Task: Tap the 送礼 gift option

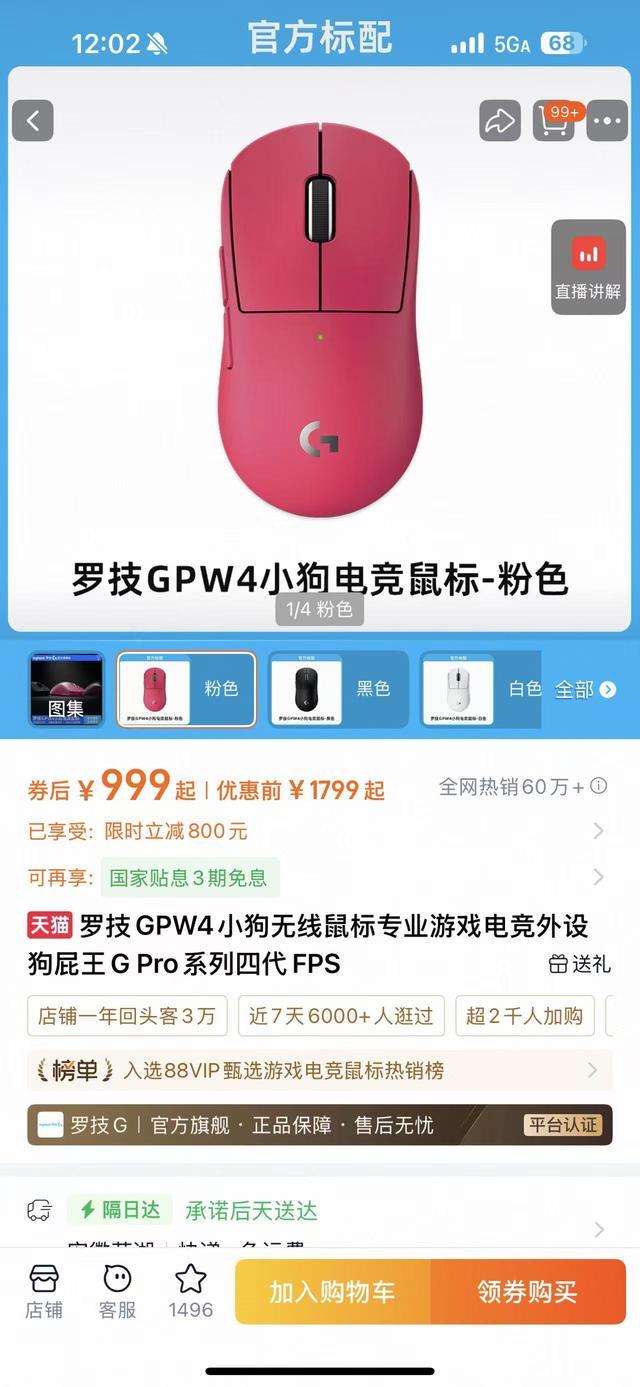Action: click(579, 964)
